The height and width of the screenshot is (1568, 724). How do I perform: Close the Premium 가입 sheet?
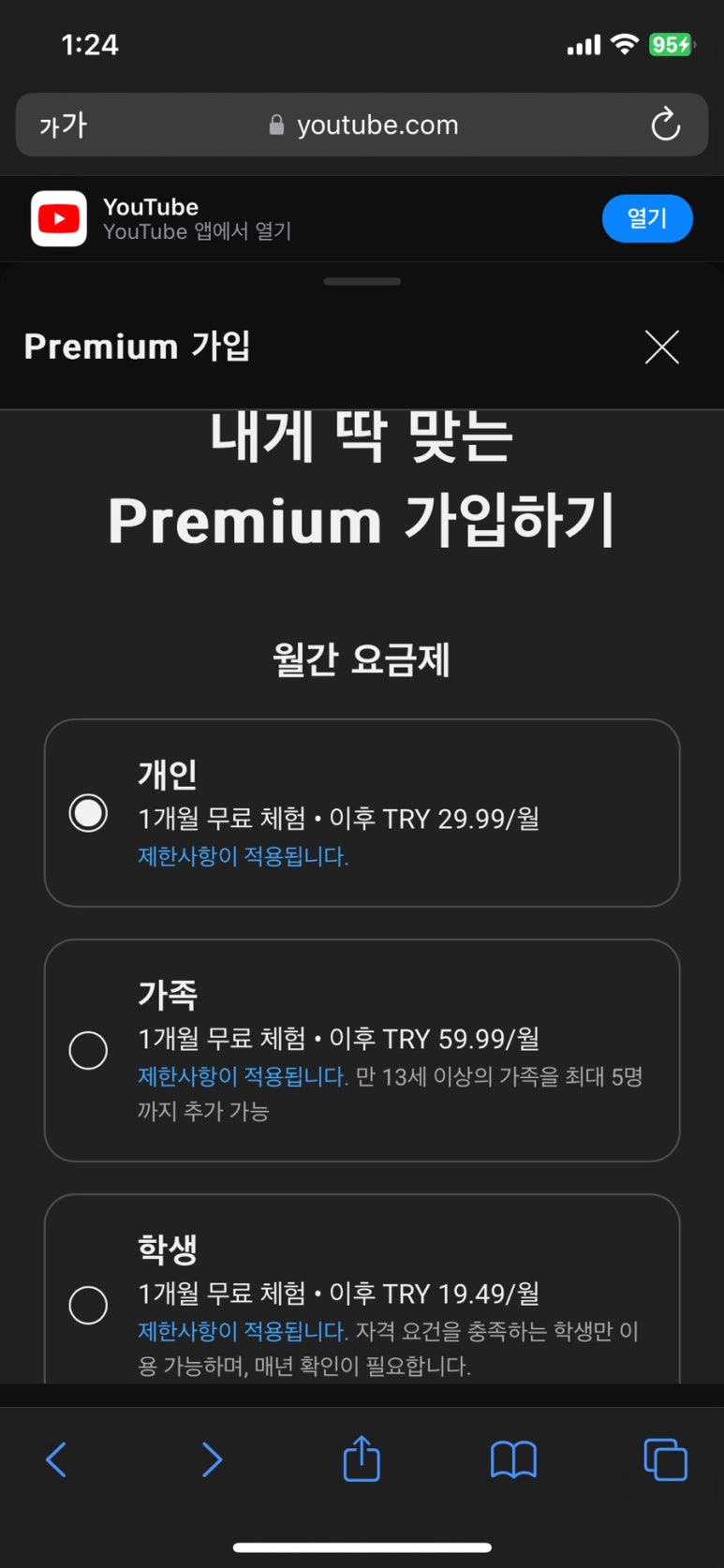pos(661,348)
